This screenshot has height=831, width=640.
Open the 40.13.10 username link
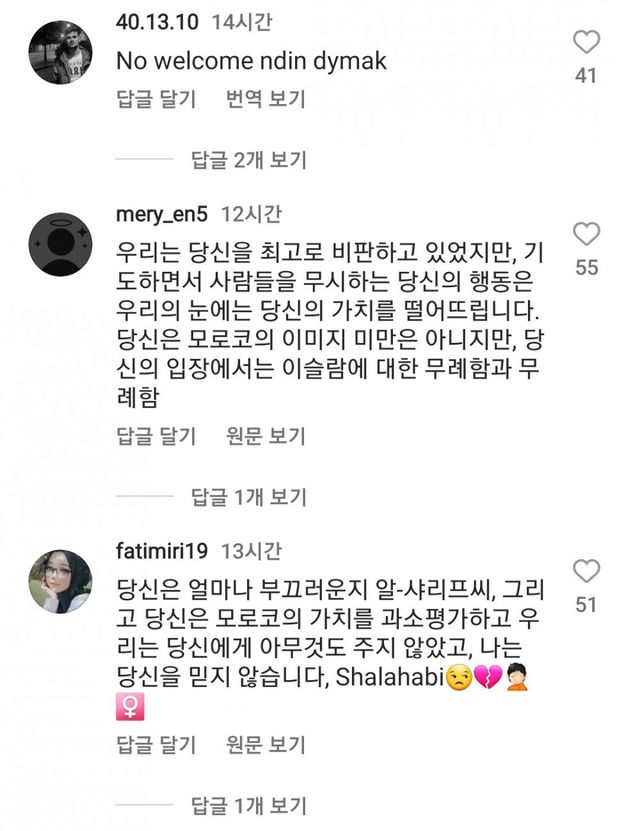point(157,22)
